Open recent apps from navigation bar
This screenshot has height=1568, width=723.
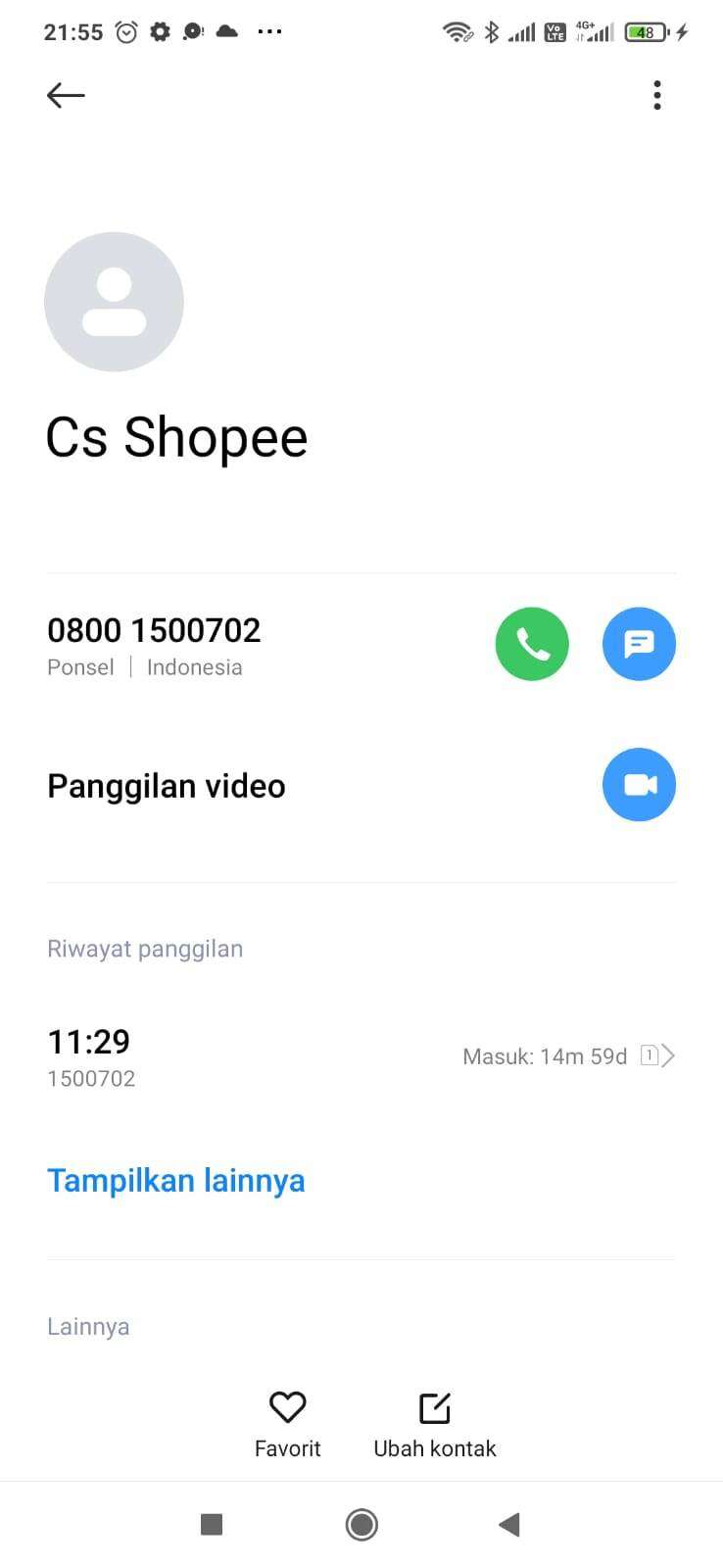212,1524
